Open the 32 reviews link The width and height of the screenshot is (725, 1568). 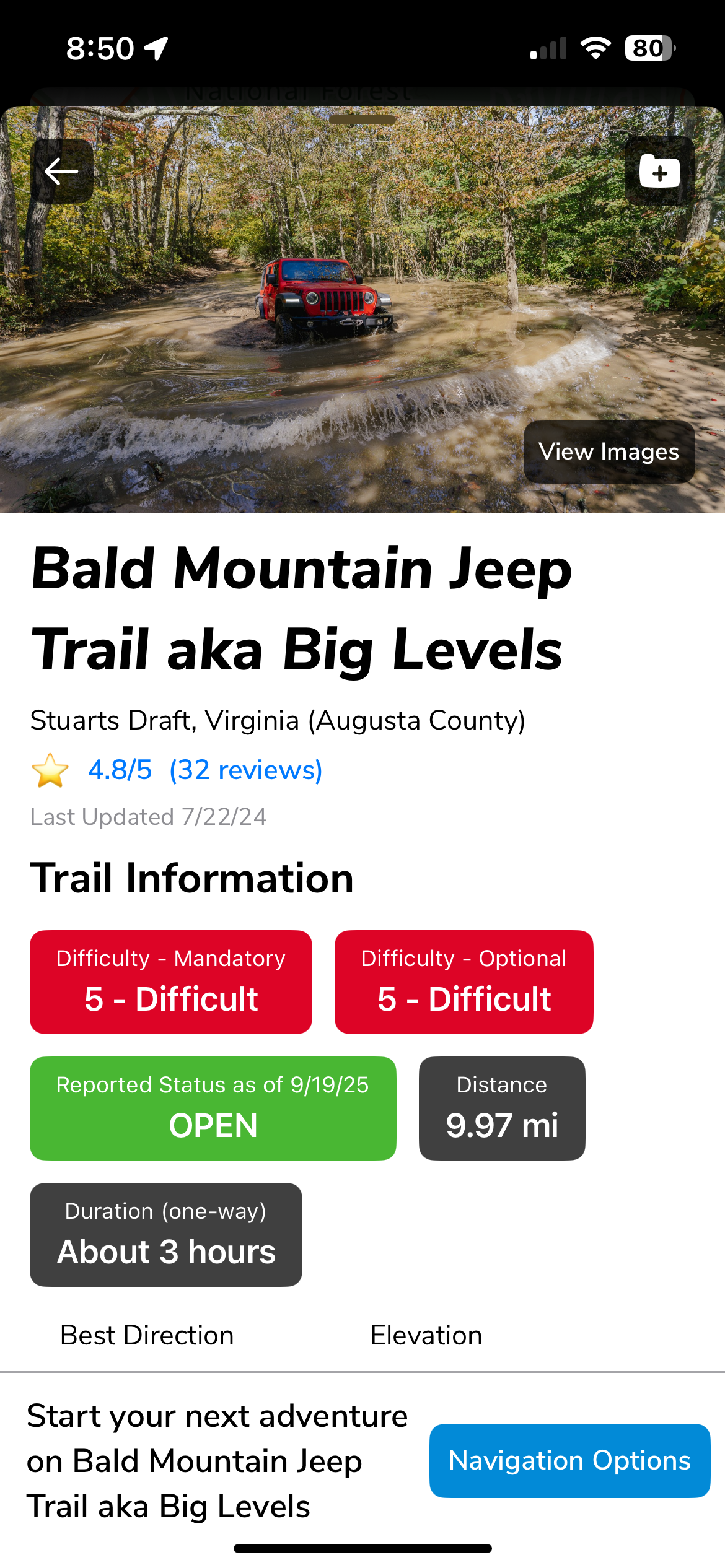[x=245, y=770]
